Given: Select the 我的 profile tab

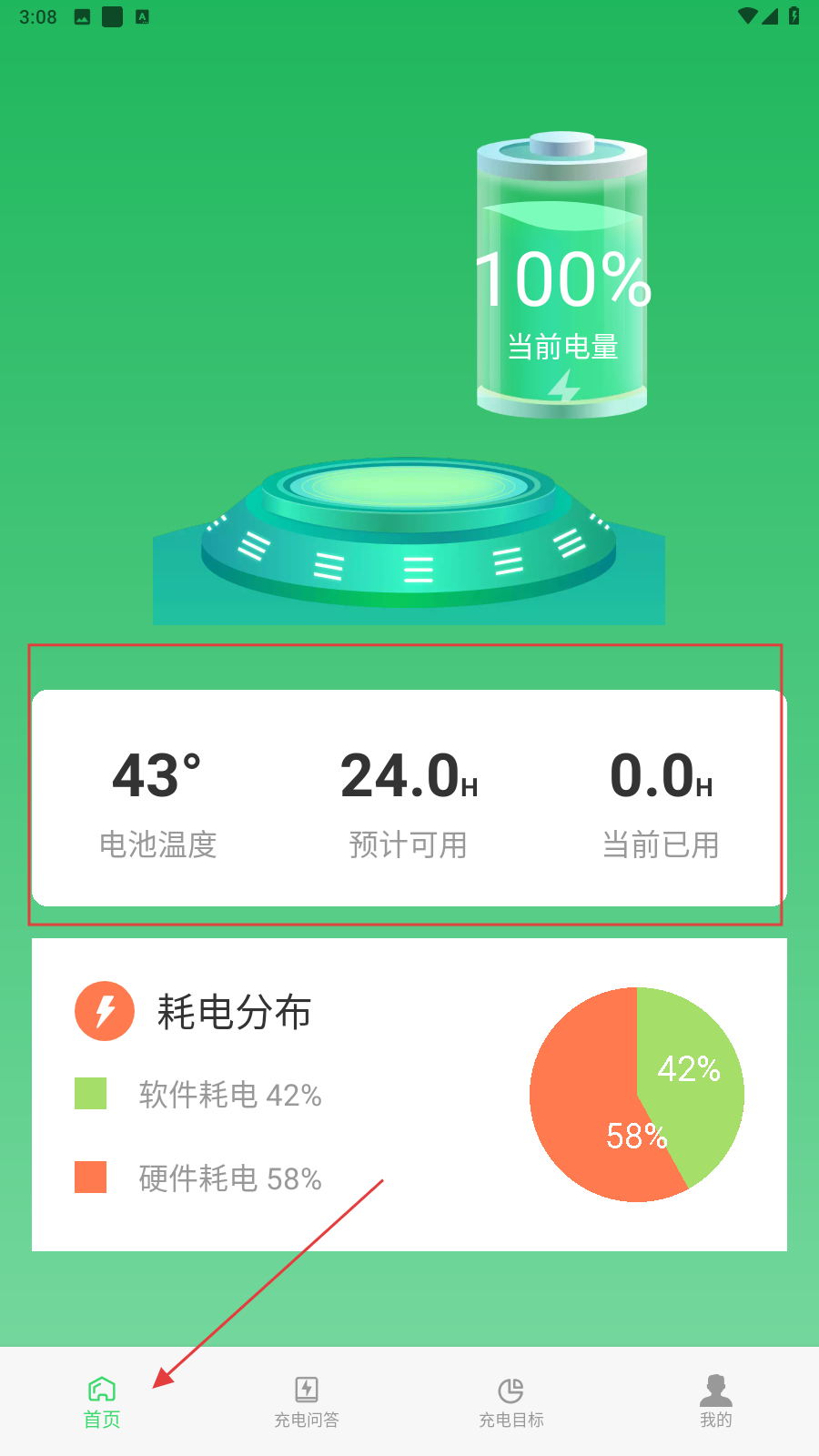Looking at the screenshot, I should click(x=716, y=1401).
